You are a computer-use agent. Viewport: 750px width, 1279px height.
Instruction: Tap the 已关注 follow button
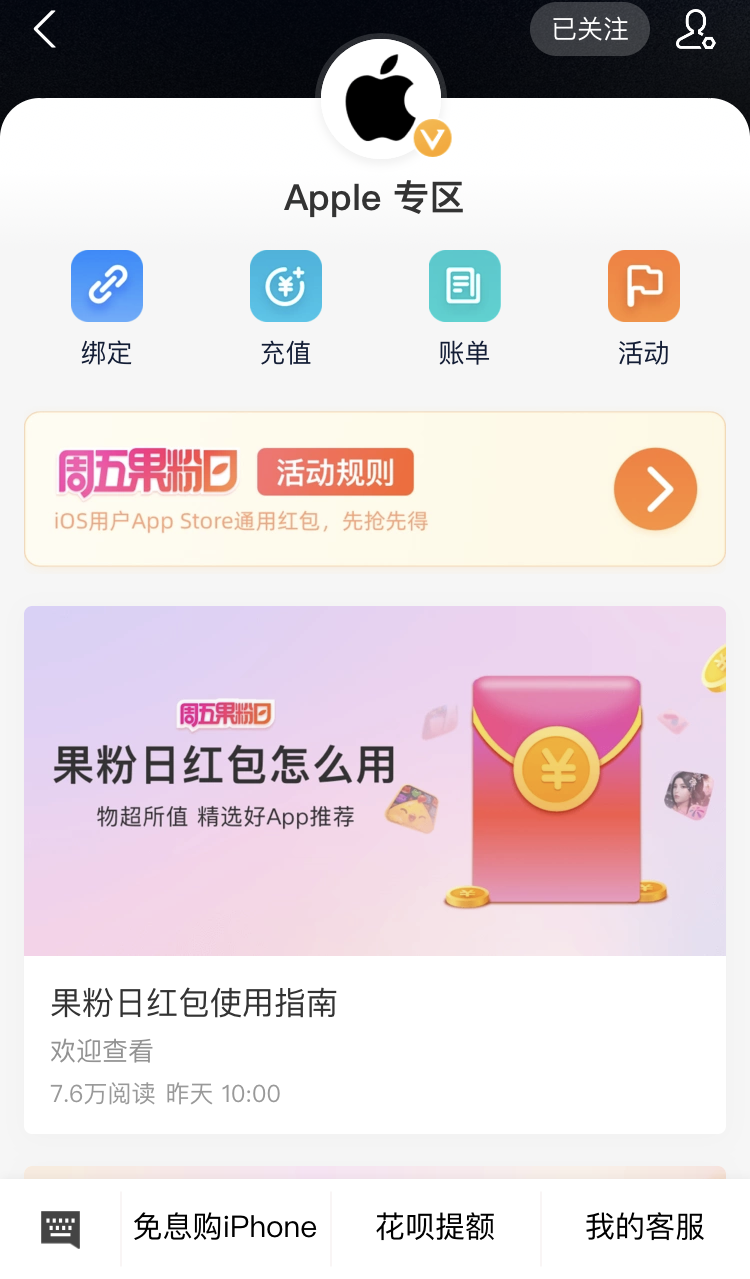(x=590, y=29)
